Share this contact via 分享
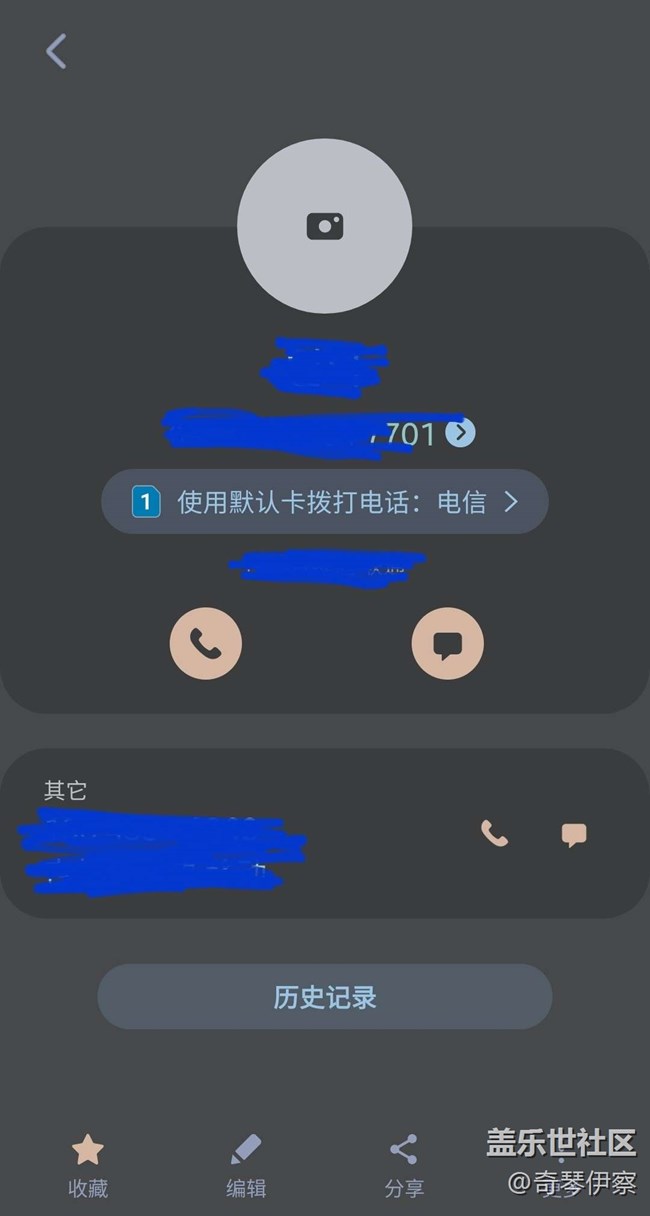 pyautogui.click(x=404, y=1165)
